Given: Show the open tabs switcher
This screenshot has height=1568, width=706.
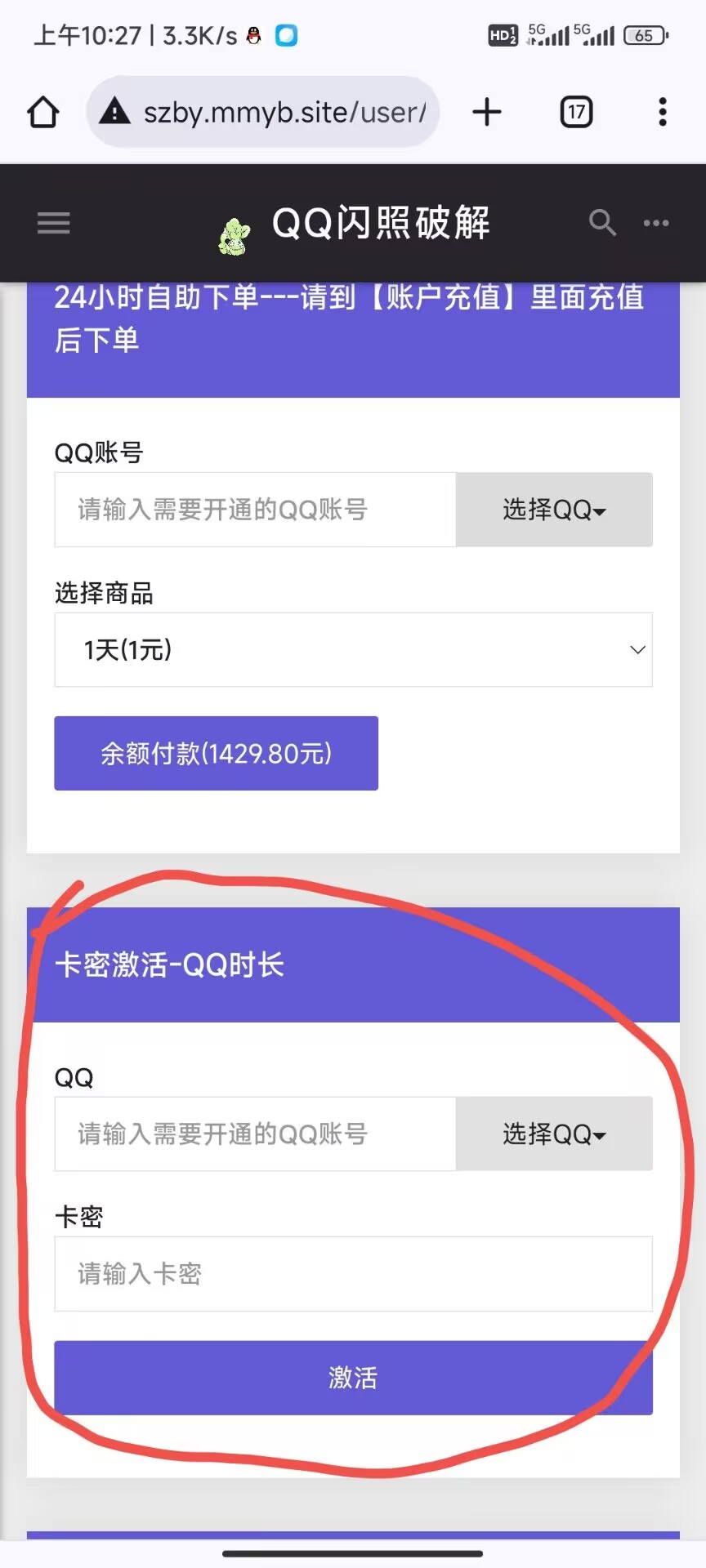Looking at the screenshot, I should 576,113.
